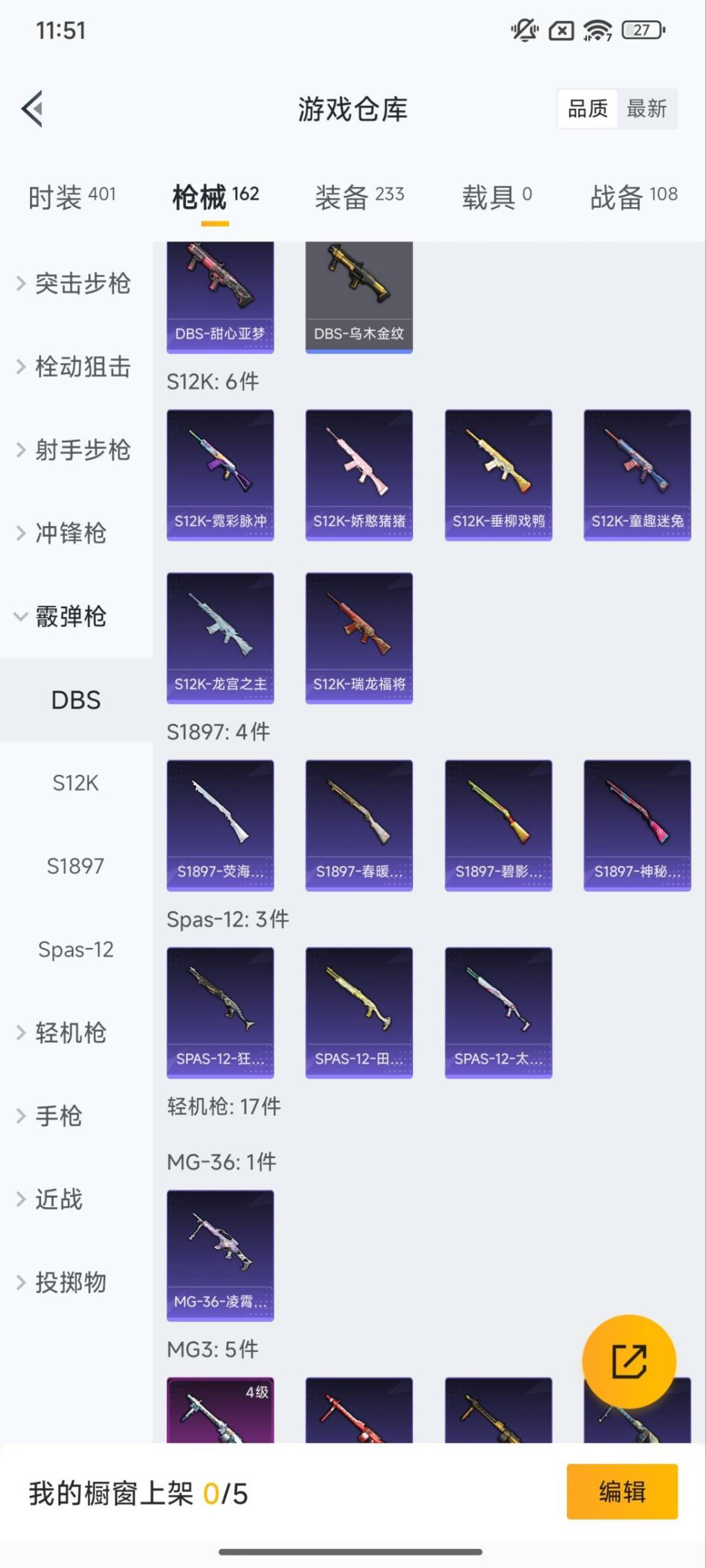706x1568 pixels.
Task: Tap the back arrow to leave 游戏仓库
Action: click(31, 109)
